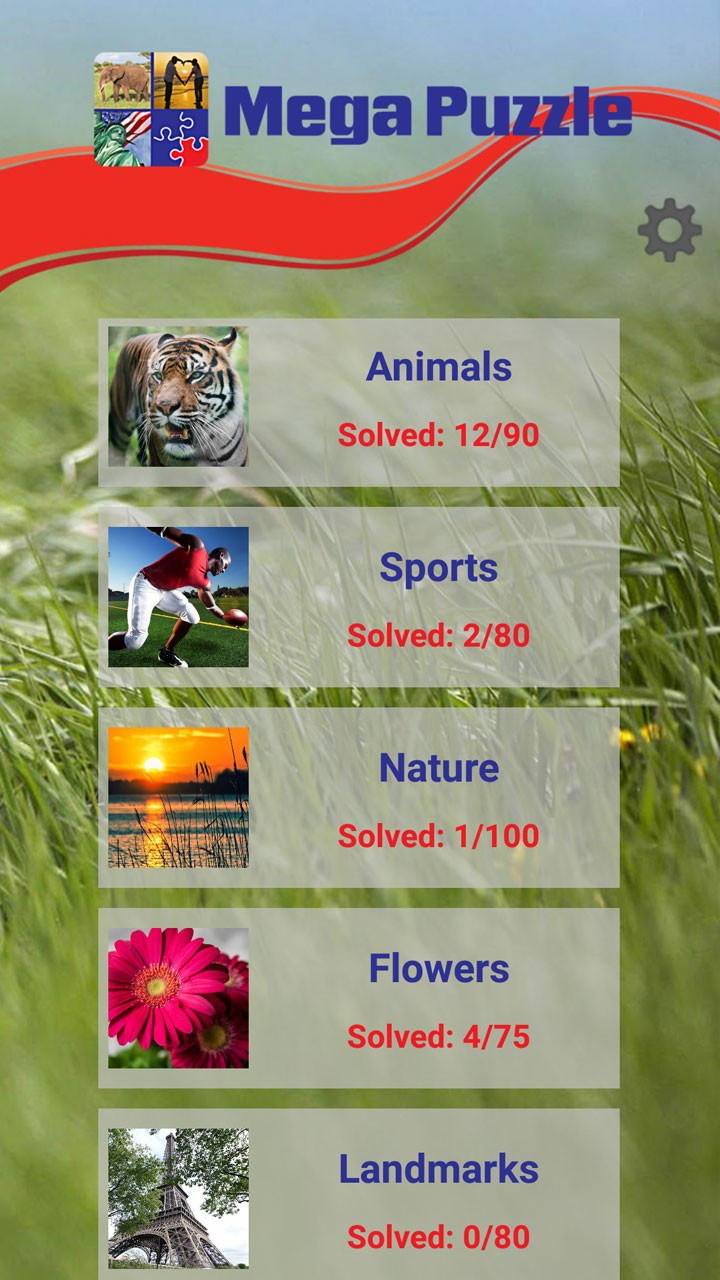This screenshot has width=720, height=1280.
Task: Select the Sports puzzle category
Action: pyautogui.click(x=358, y=597)
